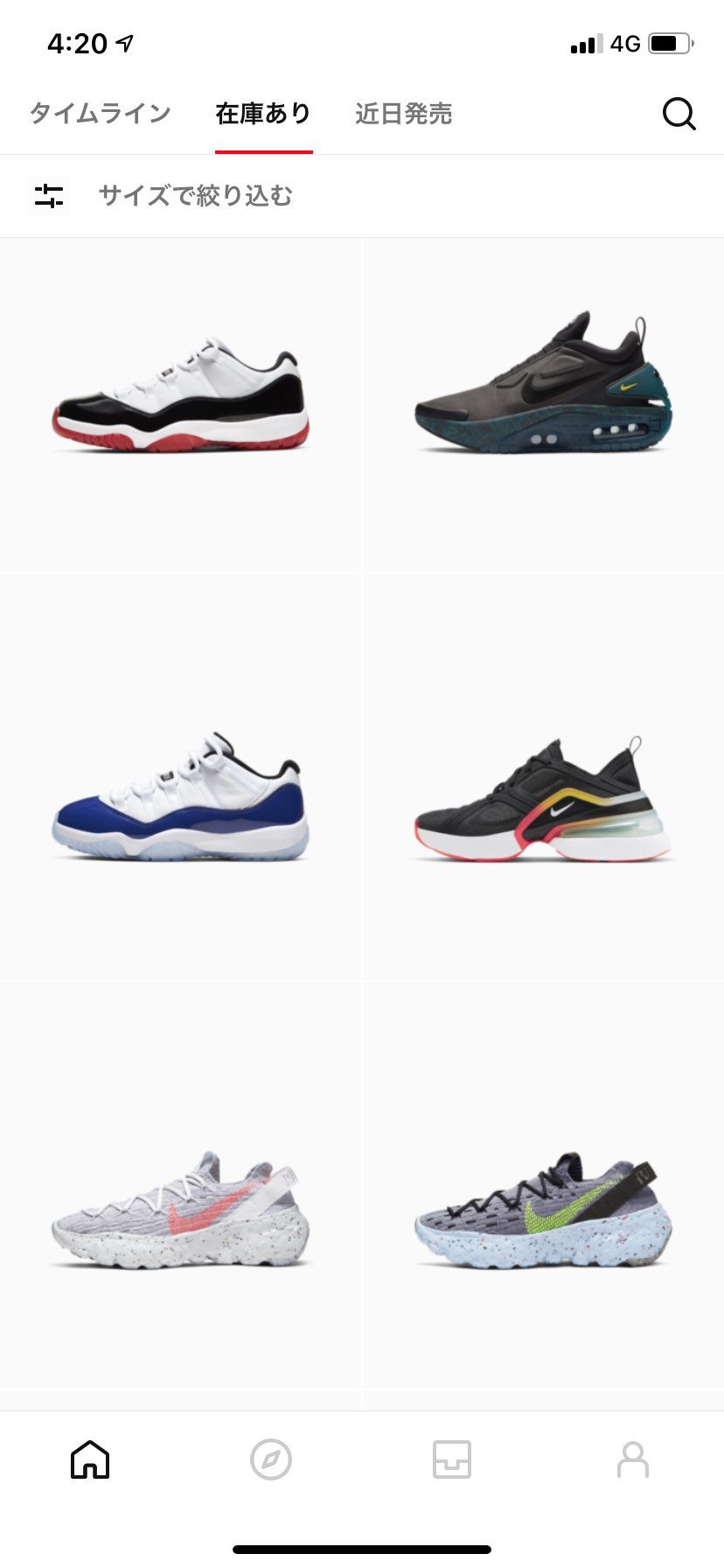This screenshot has height=1568, width=724.
Task: Open the search magnifier icon
Action: (679, 114)
